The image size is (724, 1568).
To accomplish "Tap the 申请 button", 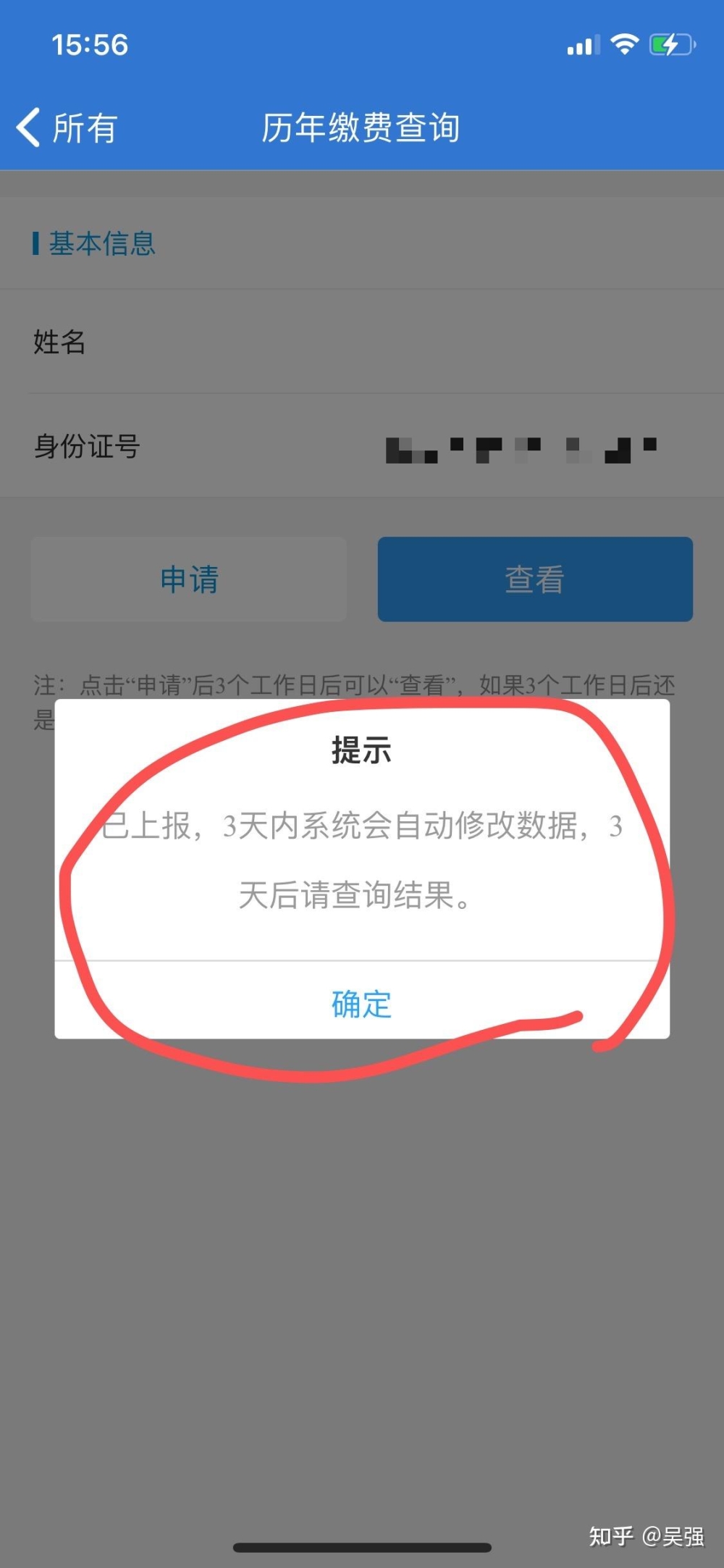I will [188, 579].
